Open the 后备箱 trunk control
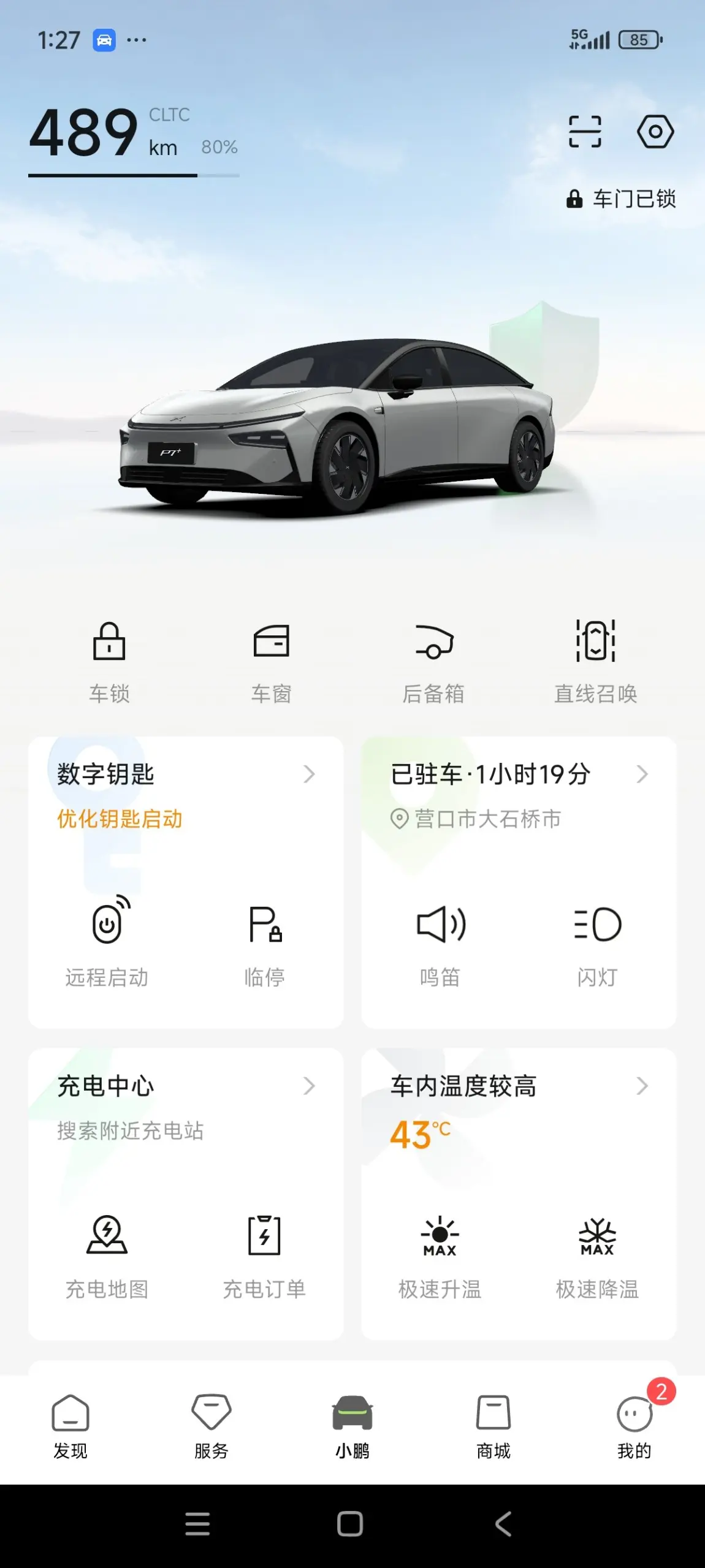The width and height of the screenshot is (705, 1568). click(x=433, y=661)
